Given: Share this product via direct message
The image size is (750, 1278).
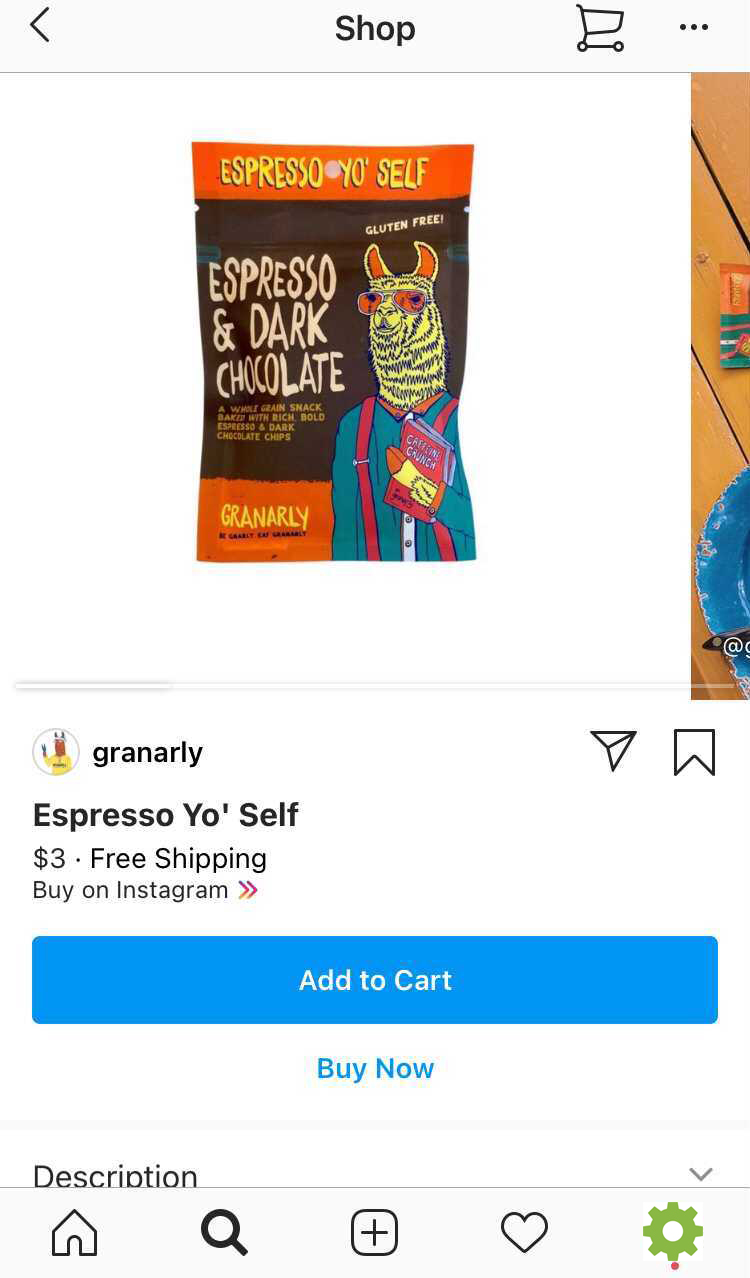Looking at the screenshot, I should pos(613,751).
